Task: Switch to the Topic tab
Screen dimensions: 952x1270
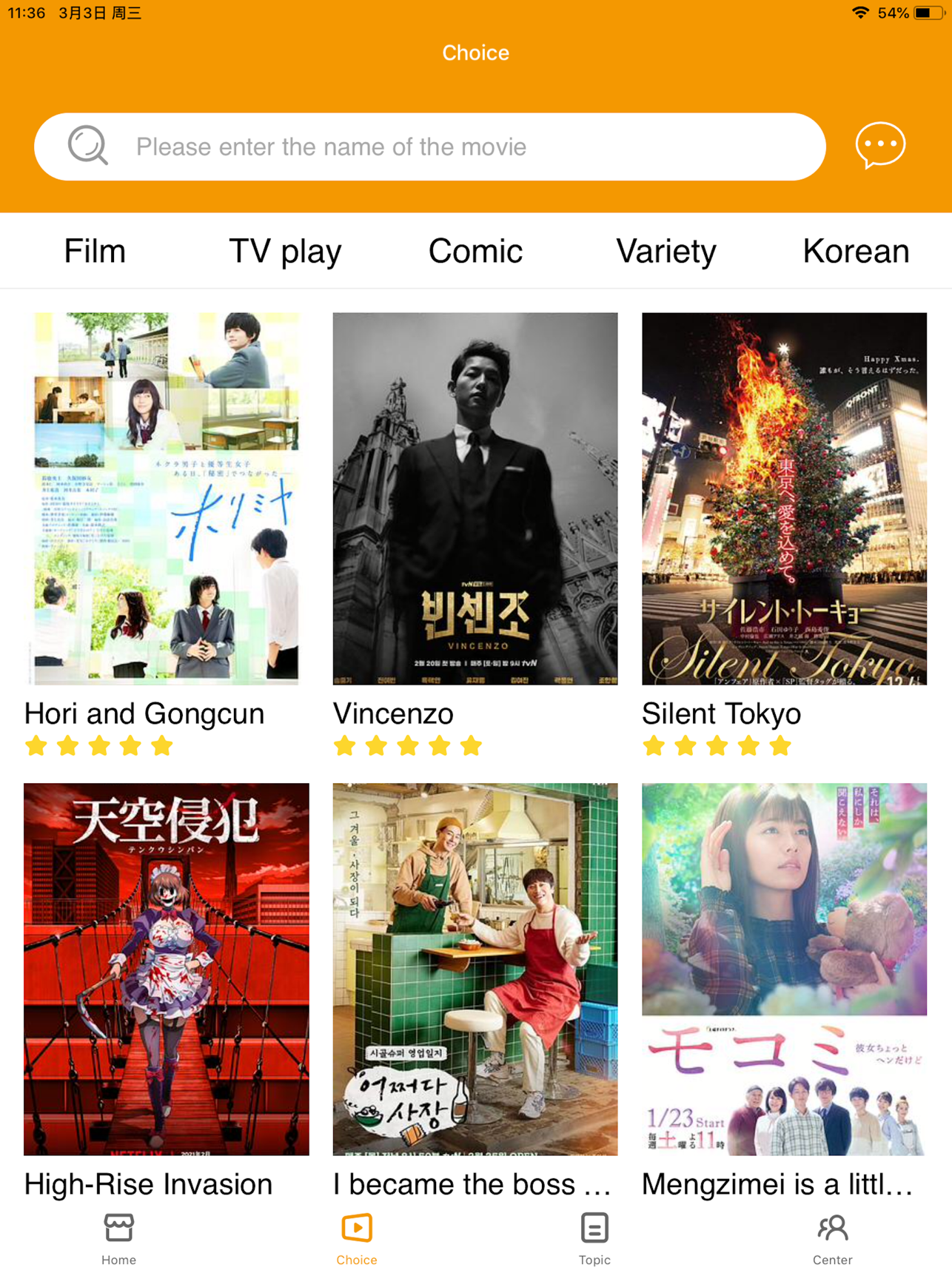Action: coord(594,1238)
